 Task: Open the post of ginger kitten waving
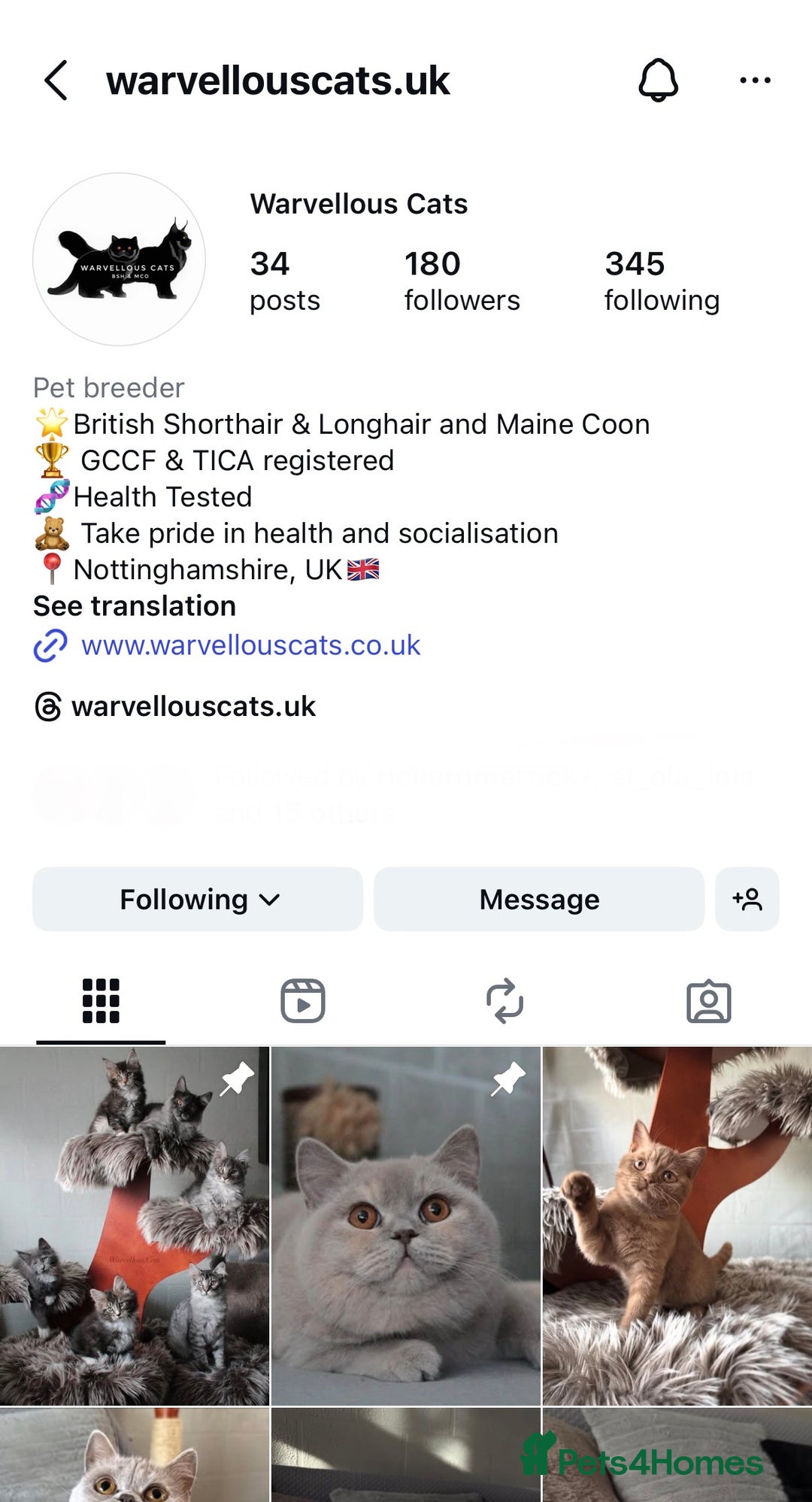click(x=677, y=1226)
